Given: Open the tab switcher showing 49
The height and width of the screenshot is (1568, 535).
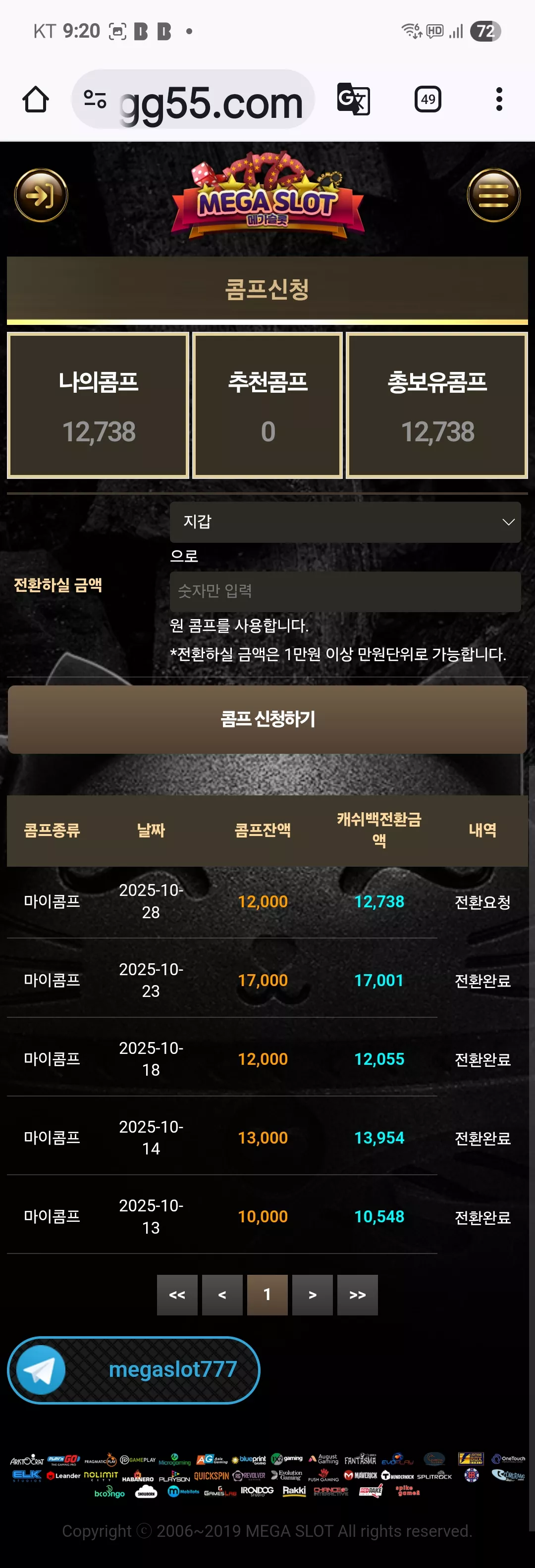Looking at the screenshot, I should pyautogui.click(x=428, y=99).
